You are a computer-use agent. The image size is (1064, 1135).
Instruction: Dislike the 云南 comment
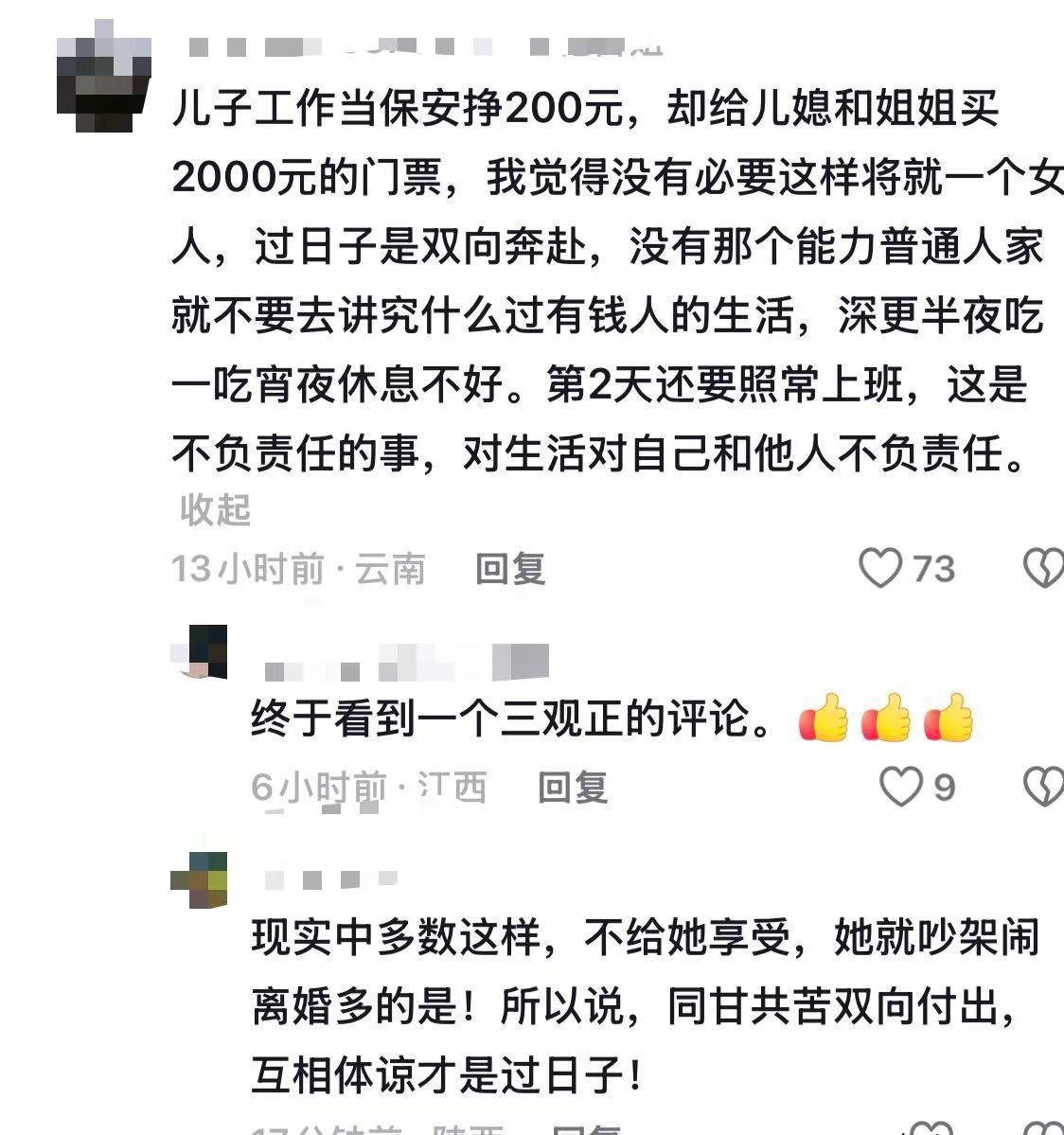[x=1044, y=568]
